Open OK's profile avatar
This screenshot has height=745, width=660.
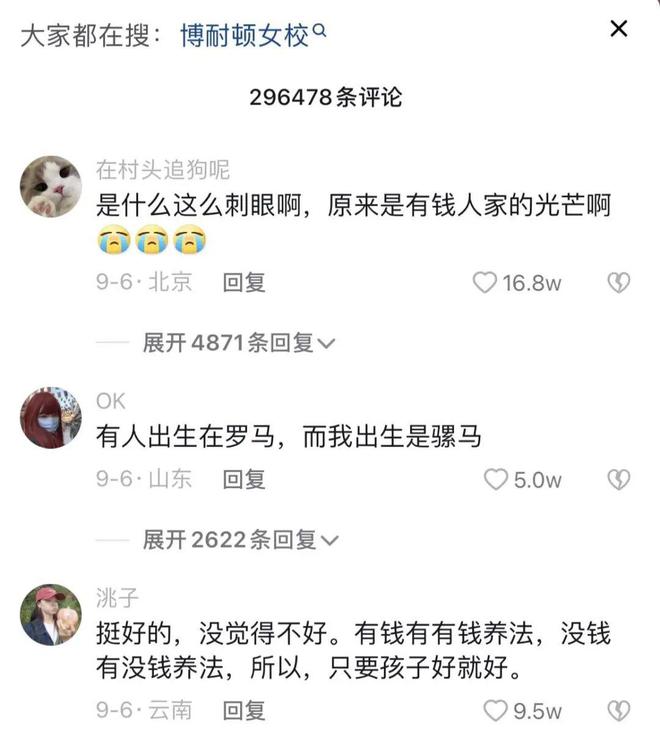tap(51, 418)
